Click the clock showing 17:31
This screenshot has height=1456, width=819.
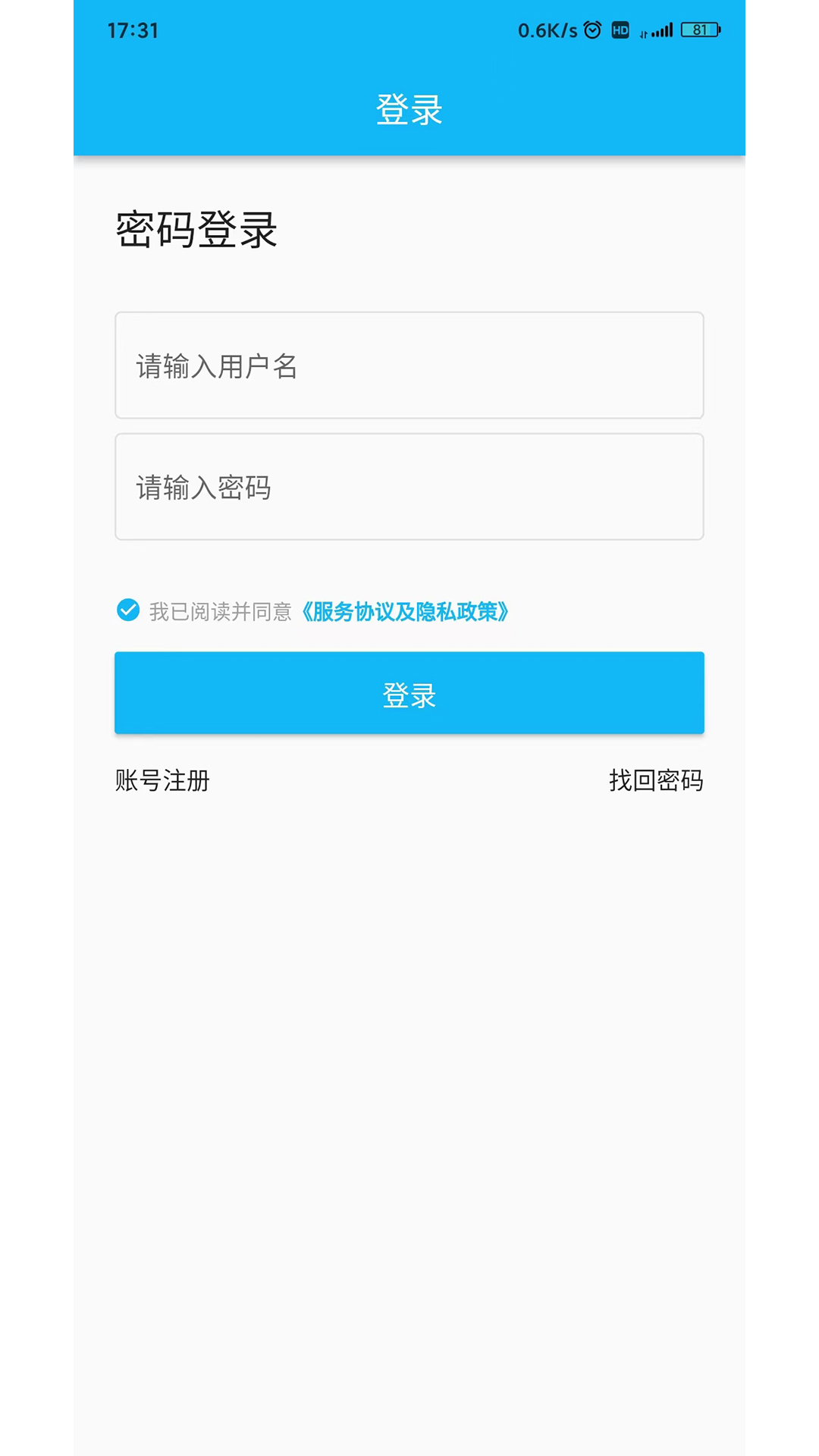[133, 30]
